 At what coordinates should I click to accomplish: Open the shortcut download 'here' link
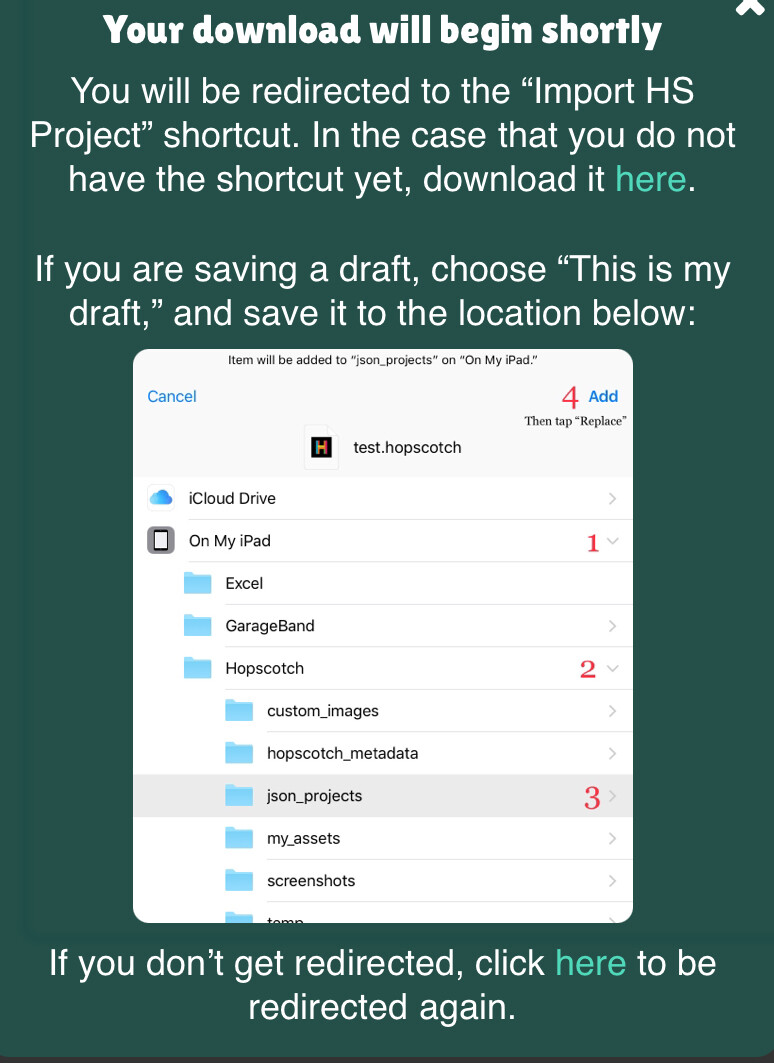(x=650, y=179)
